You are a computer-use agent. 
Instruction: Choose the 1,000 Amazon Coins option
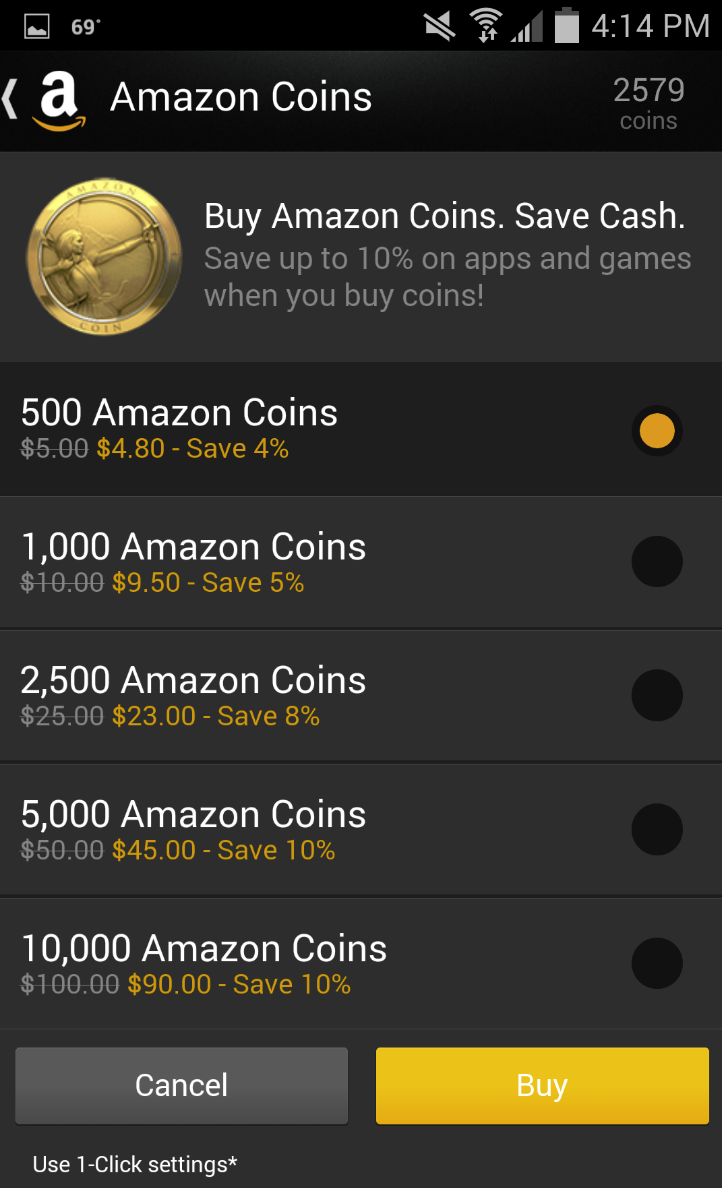point(656,562)
